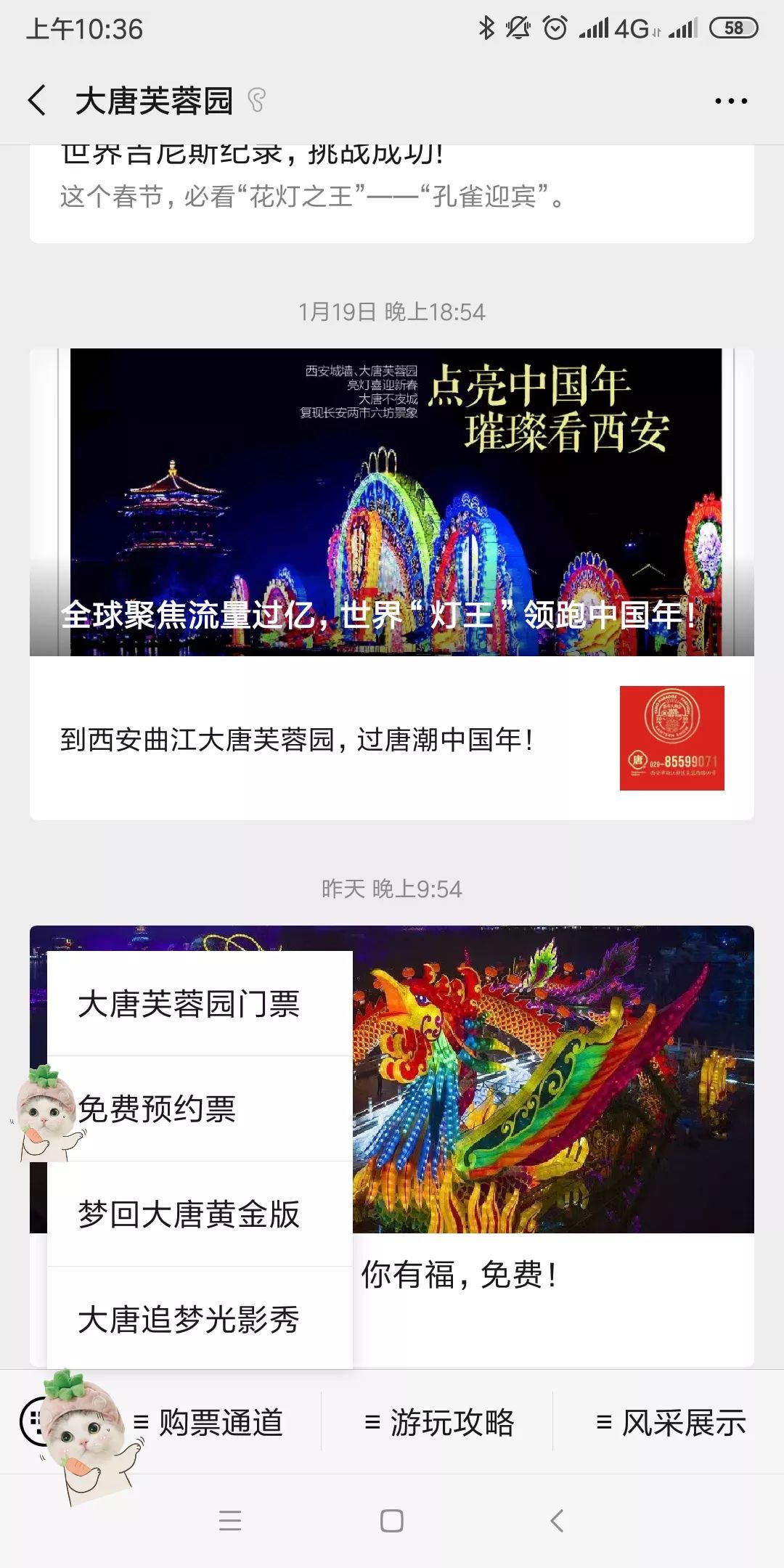
Task: Go back from the 大唐芙蓉园 chat
Action: pos(37,100)
